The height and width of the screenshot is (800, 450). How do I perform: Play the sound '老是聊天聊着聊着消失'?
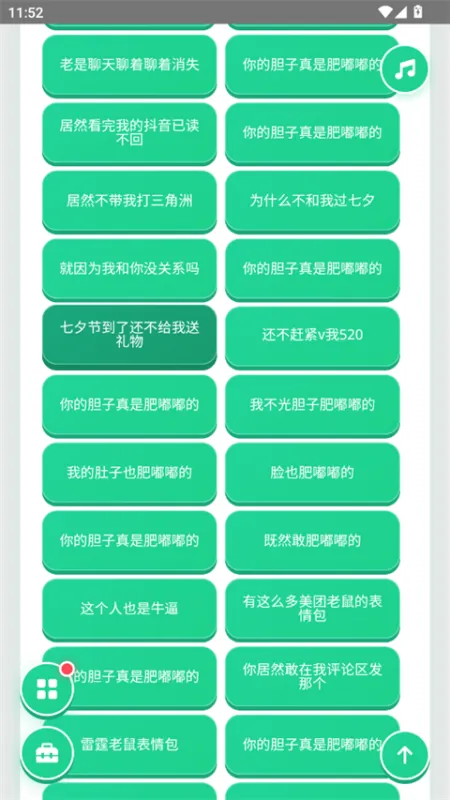click(129, 65)
